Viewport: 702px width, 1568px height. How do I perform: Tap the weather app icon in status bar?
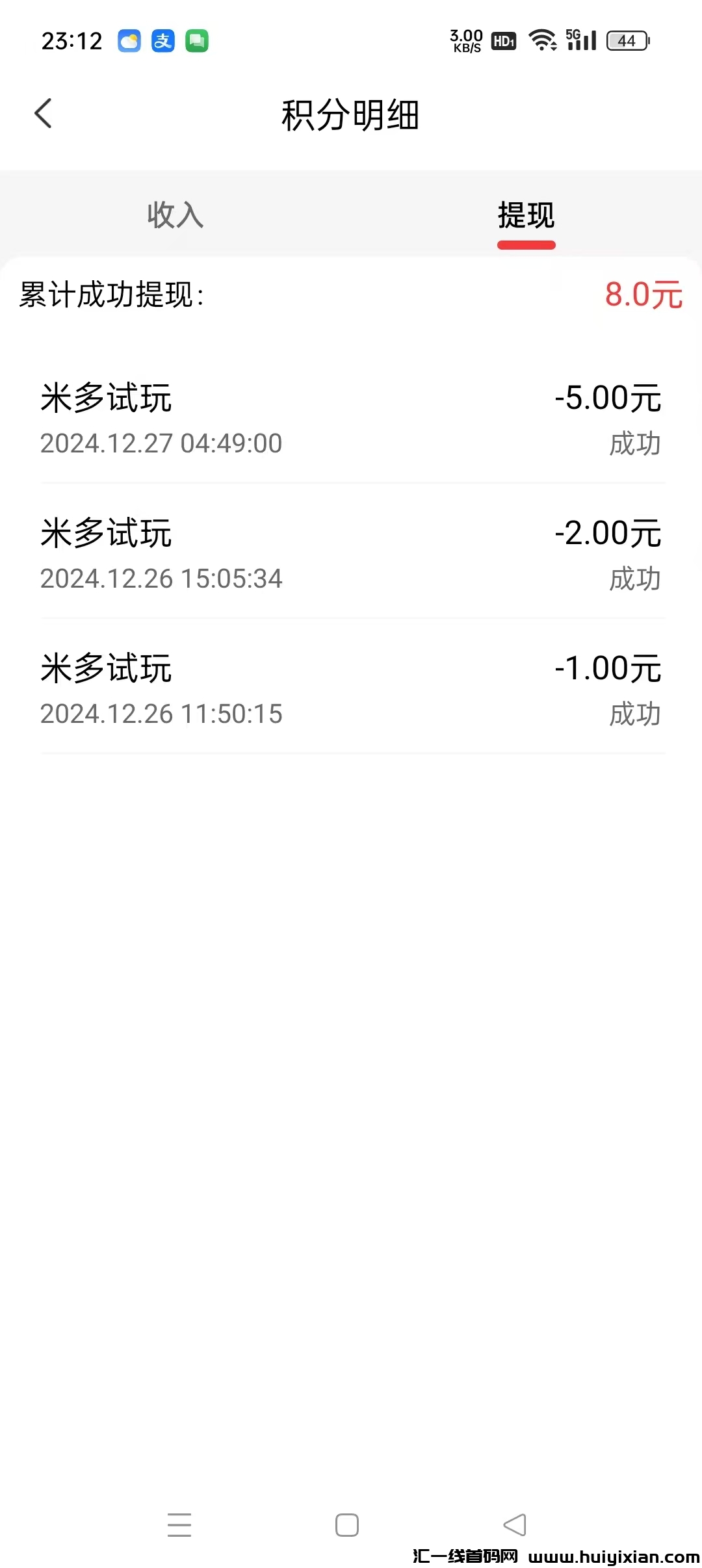128,40
